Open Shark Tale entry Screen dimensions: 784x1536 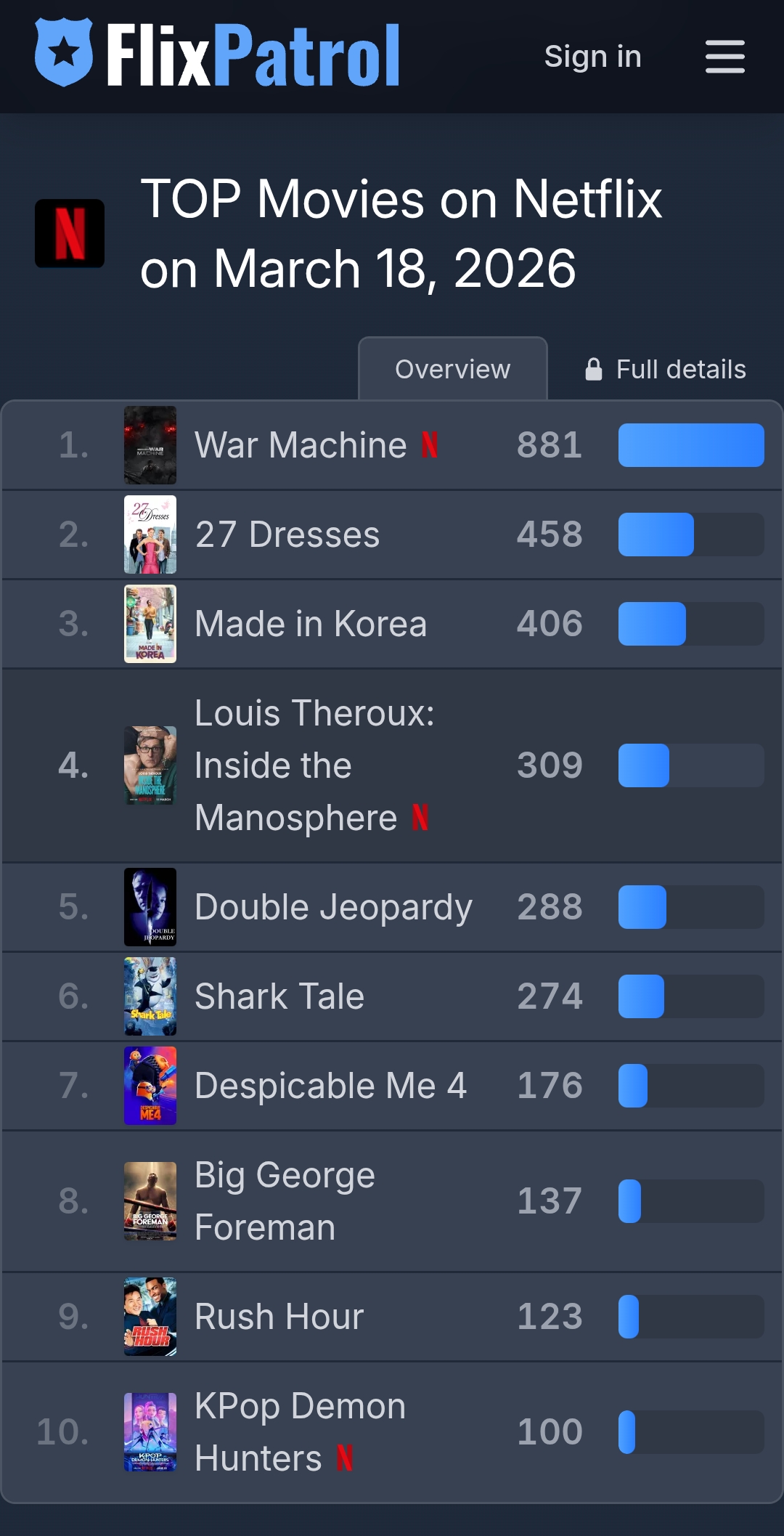[x=279, y=996]
